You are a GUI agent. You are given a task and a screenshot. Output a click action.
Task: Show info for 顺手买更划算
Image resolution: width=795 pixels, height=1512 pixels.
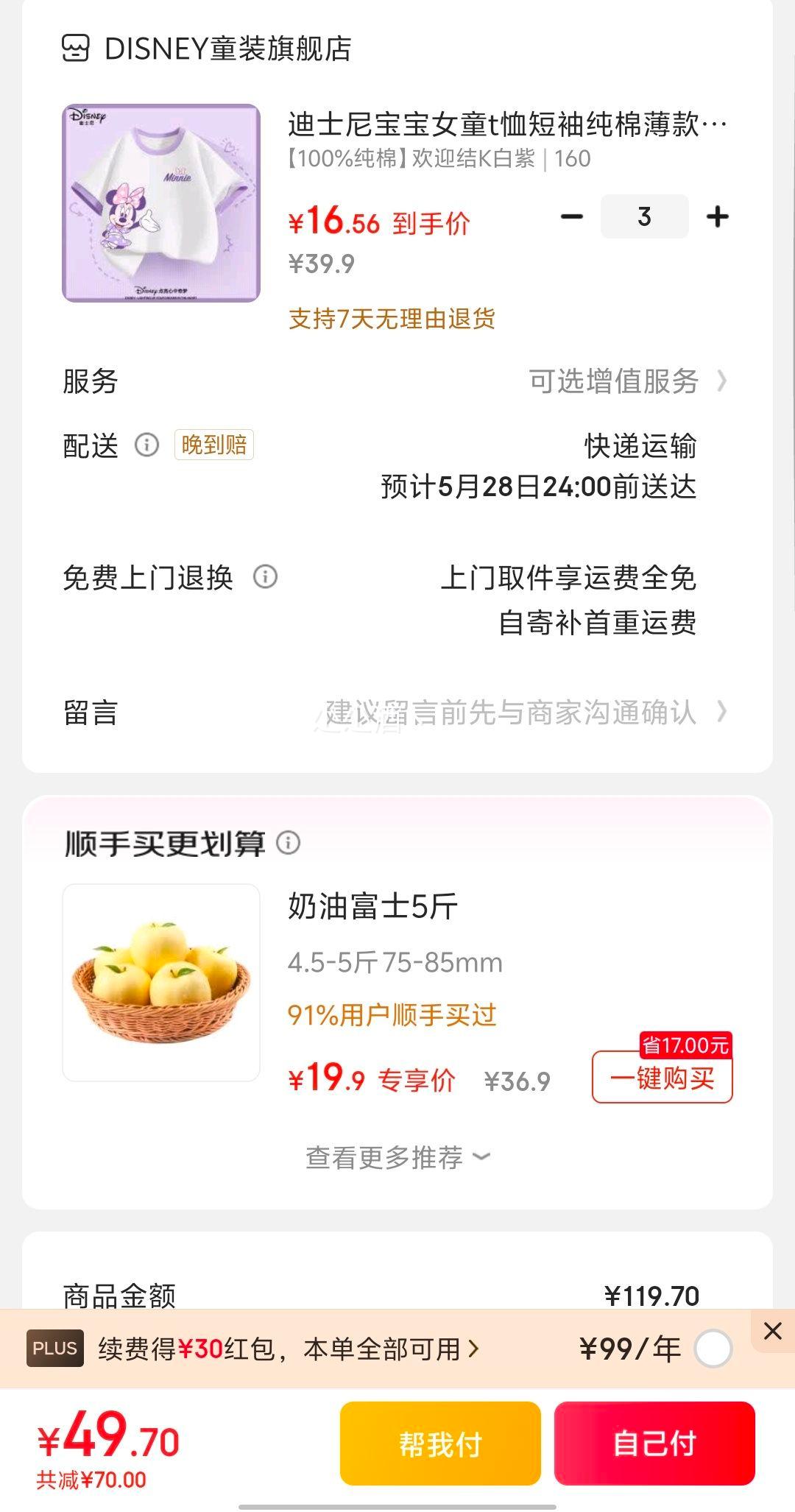tap(288, 842)
